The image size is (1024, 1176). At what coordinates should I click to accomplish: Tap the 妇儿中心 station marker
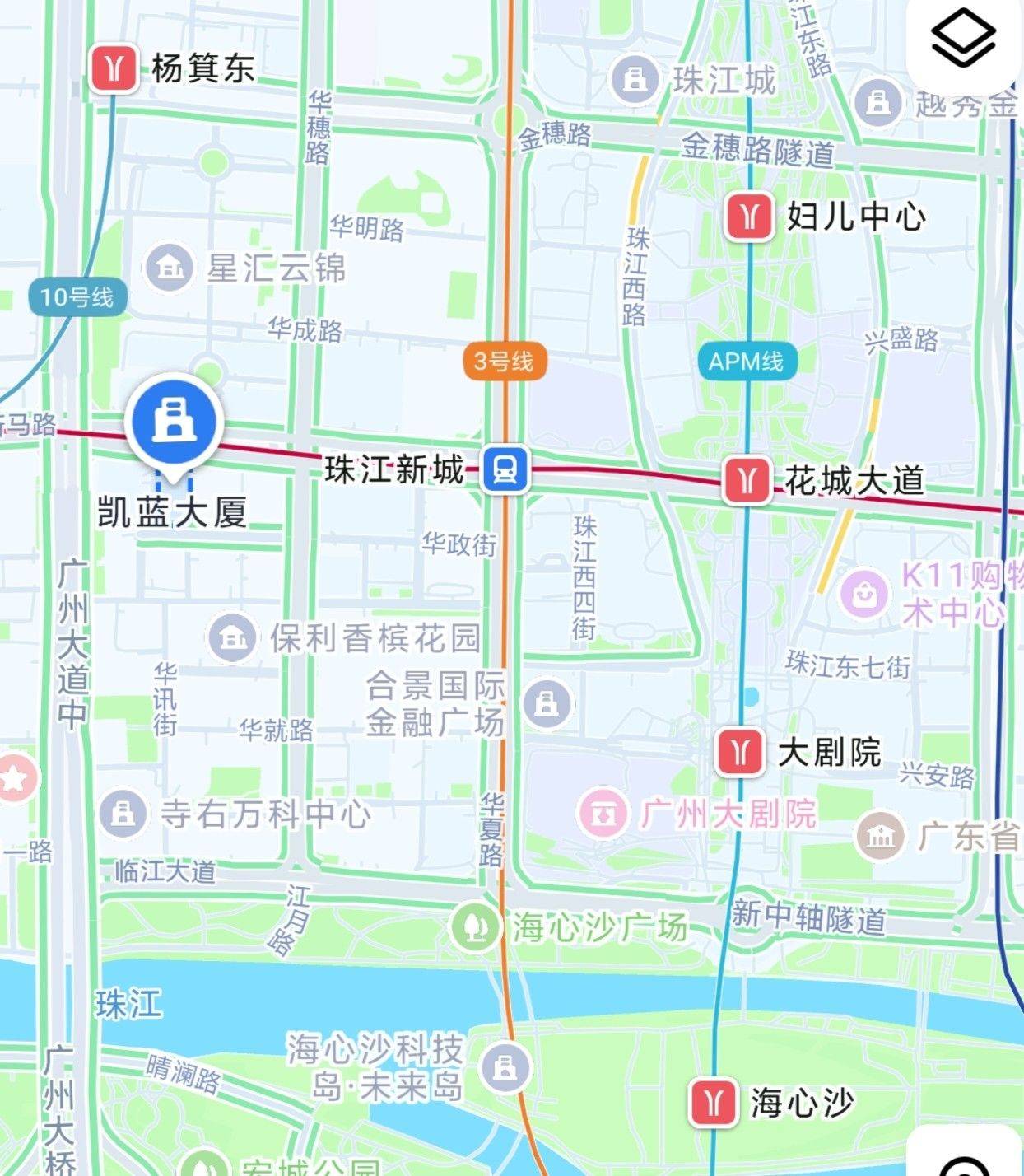[x=749, y=217]
